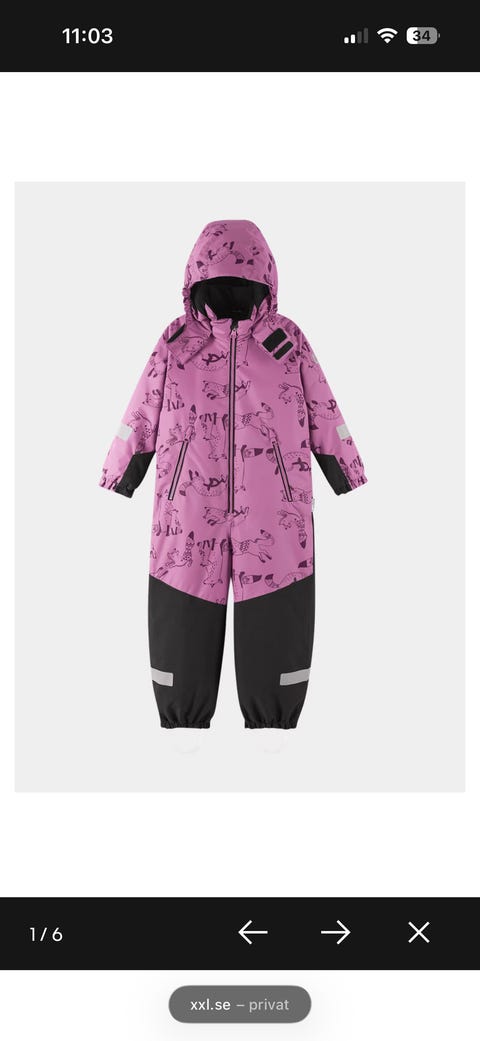The image size is (480, 1041).
Task: Go to the previous product image
Action: click(253, 933)
